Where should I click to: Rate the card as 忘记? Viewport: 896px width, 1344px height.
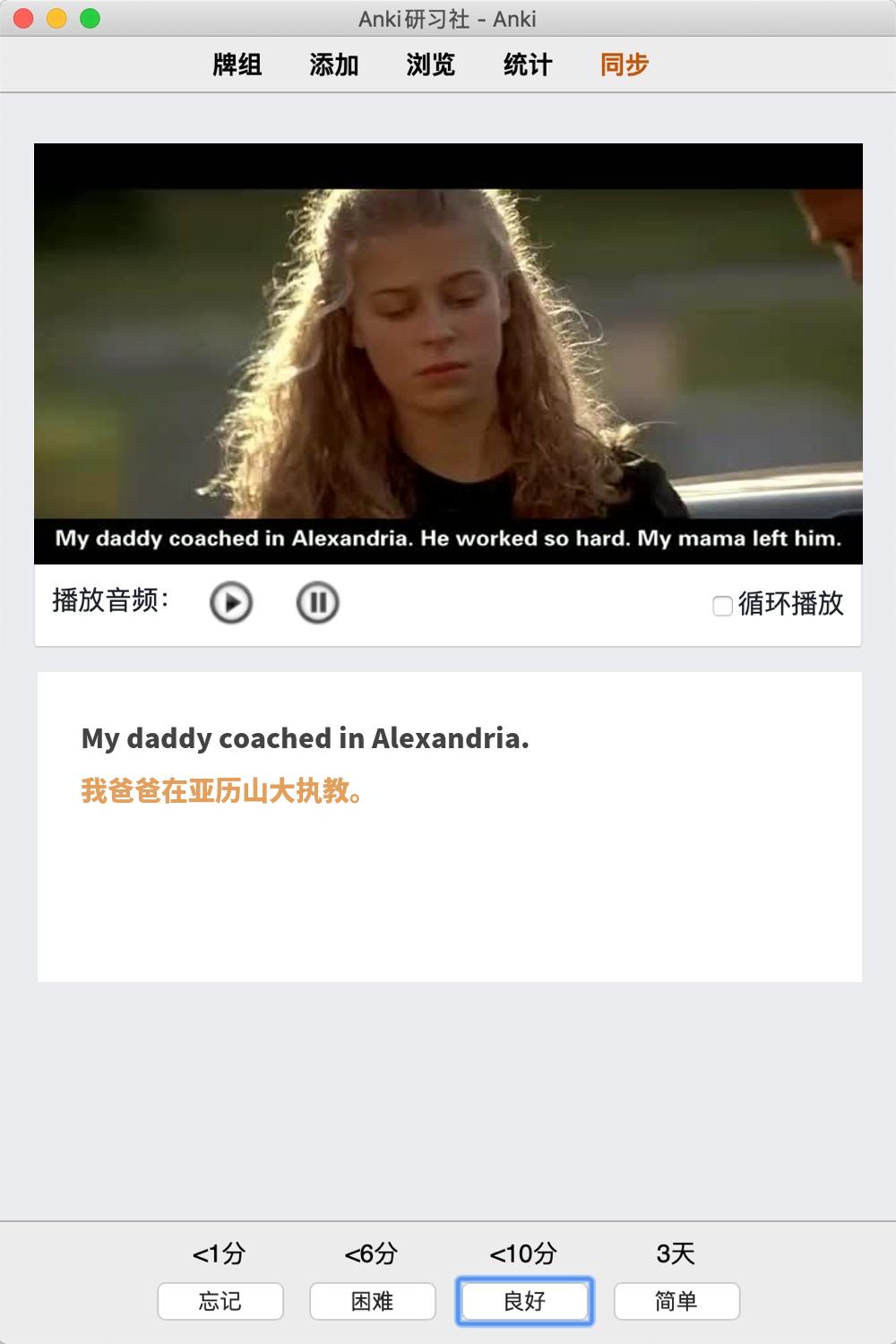click(220, 1301)
